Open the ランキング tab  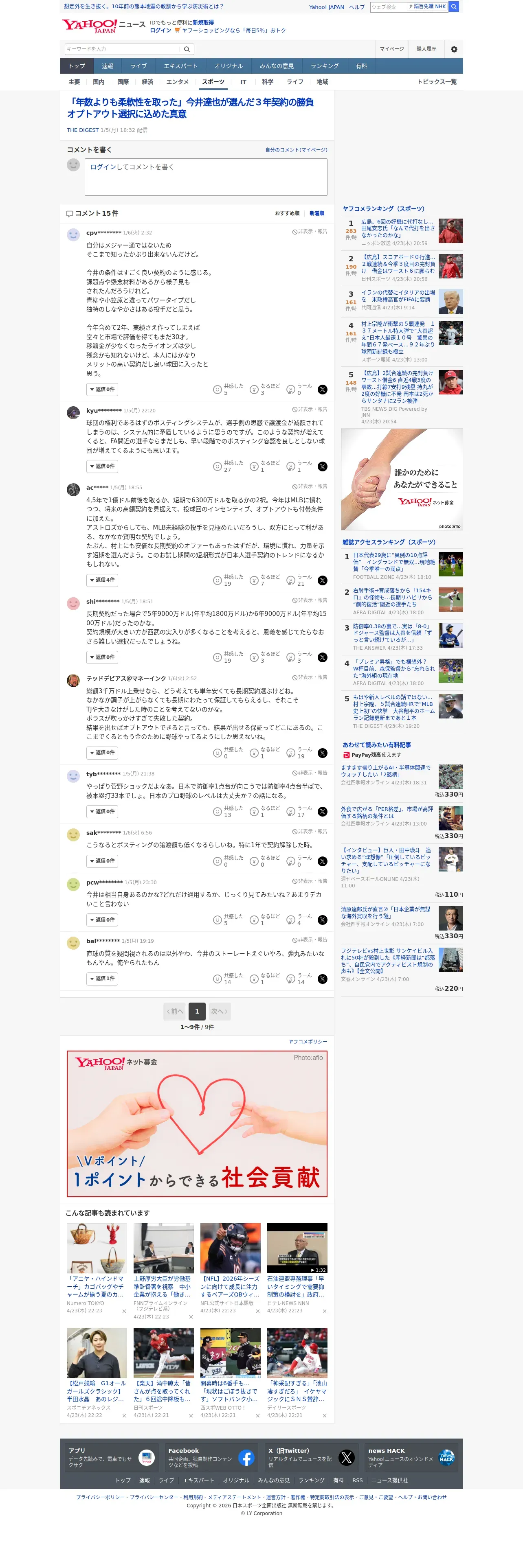pos(325,66)
